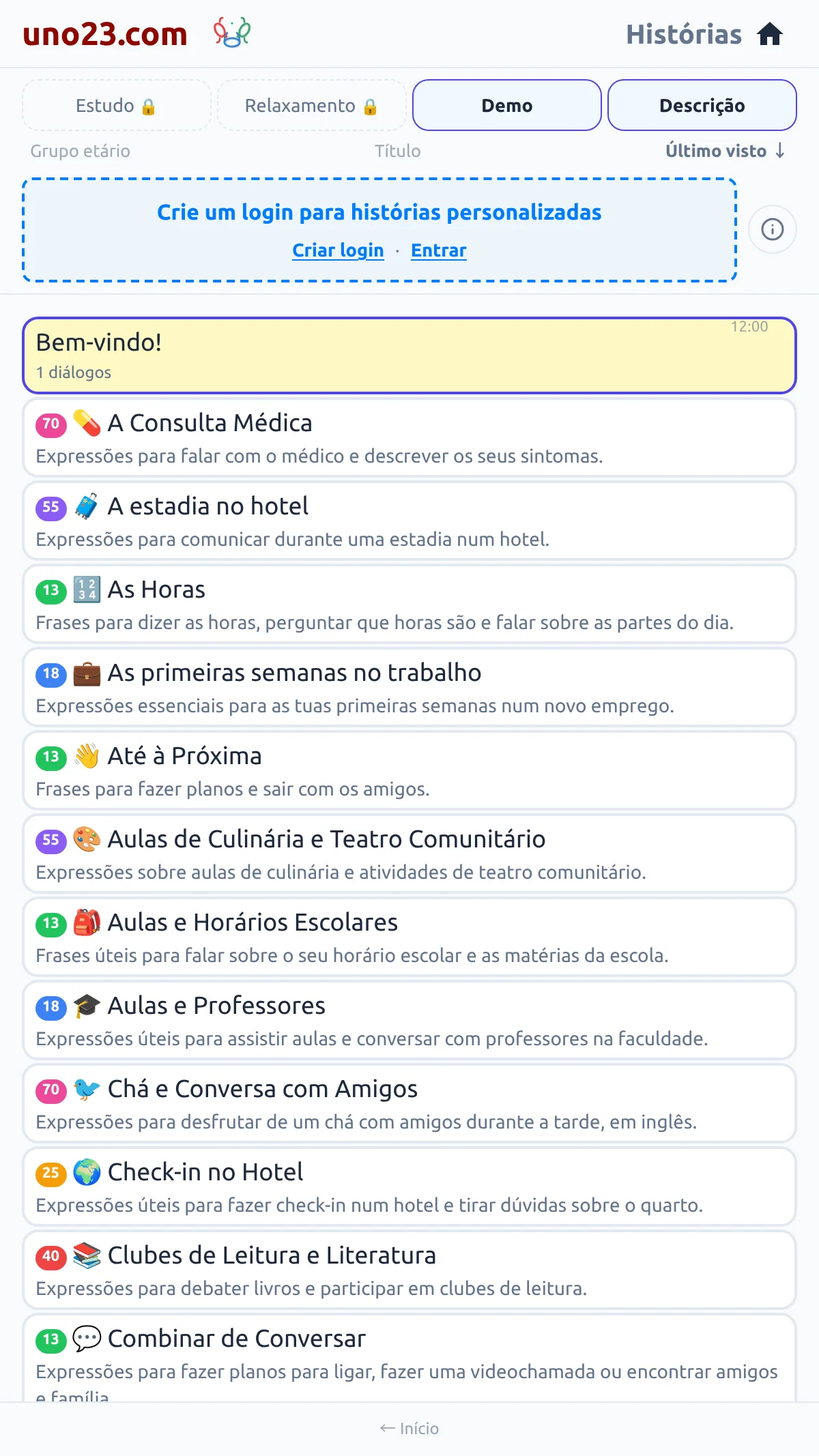Screen dimensions: 819x1456
Task: Open the story A Consulta Médica
Action: pyautogui.click(x=409, y=437)
